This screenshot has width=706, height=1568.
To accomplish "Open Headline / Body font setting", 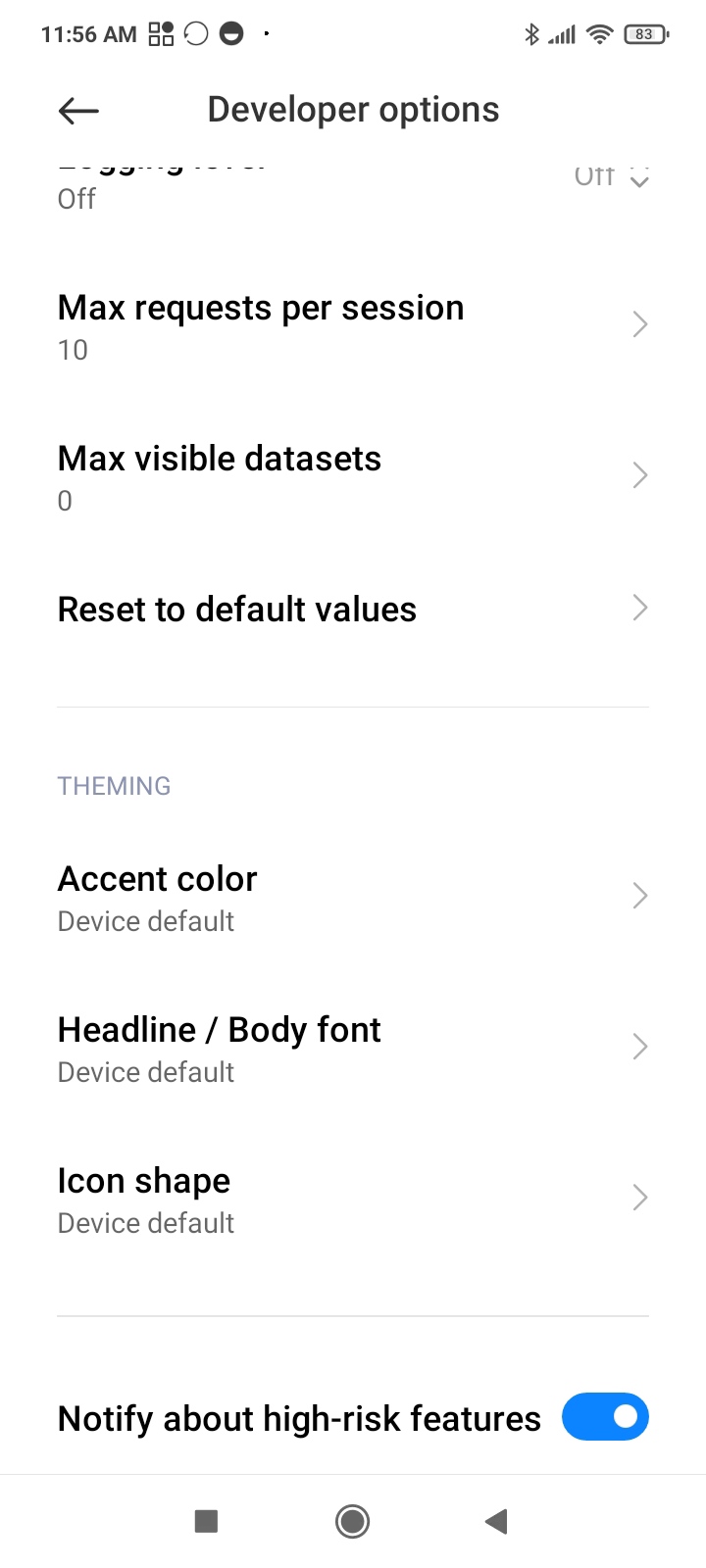I will point(353,1048).
